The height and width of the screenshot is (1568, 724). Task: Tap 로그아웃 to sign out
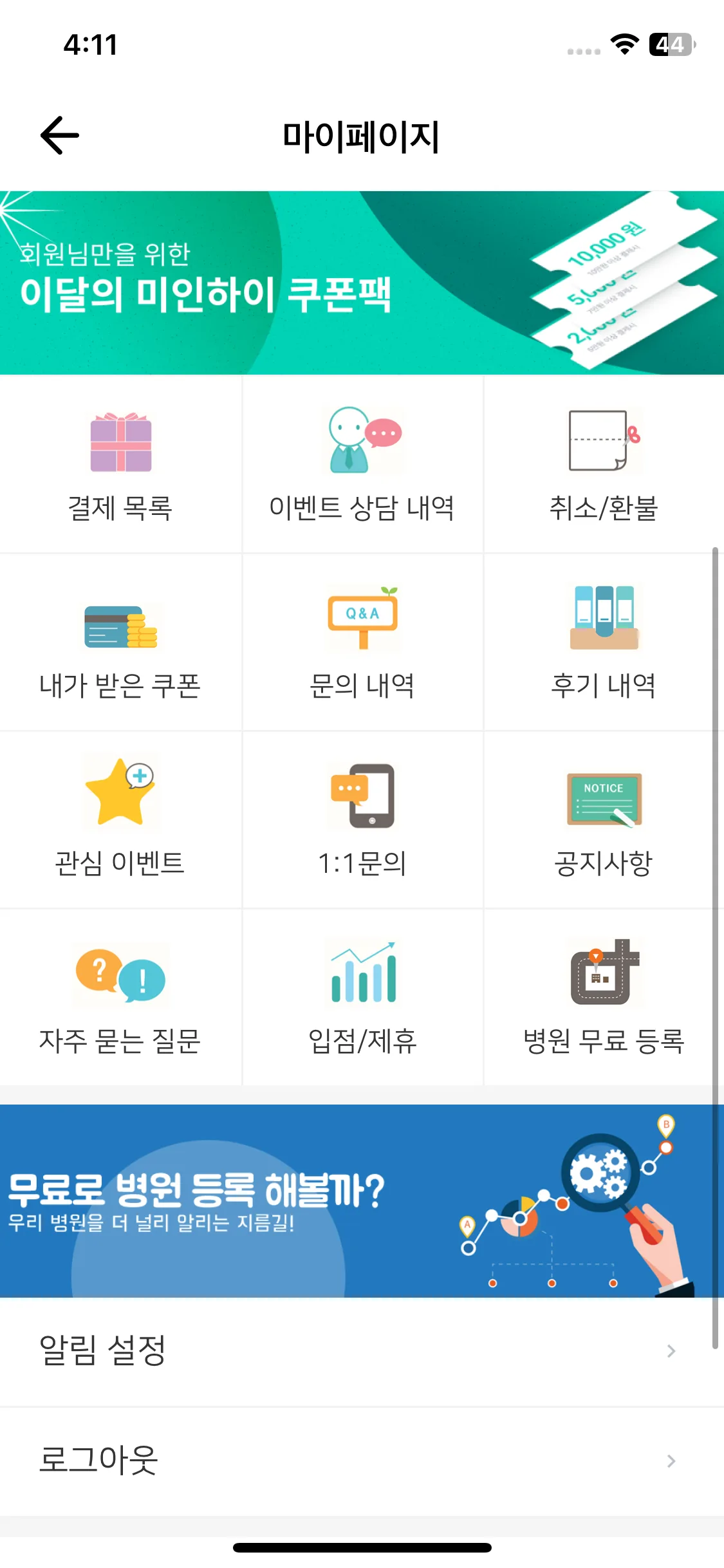357,1460
